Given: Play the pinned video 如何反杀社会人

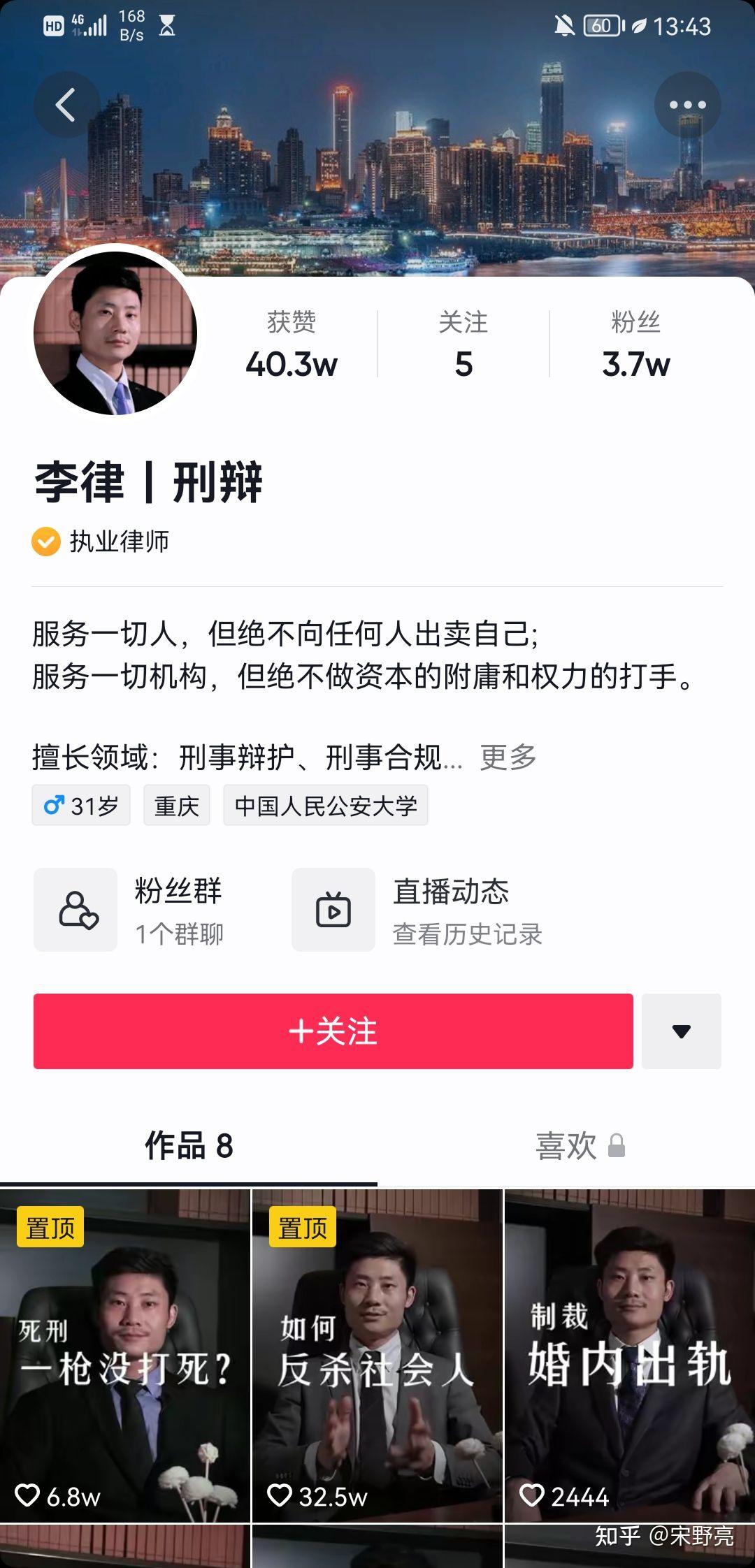Looking at the screenshot, I should (x=377, y=1356).
